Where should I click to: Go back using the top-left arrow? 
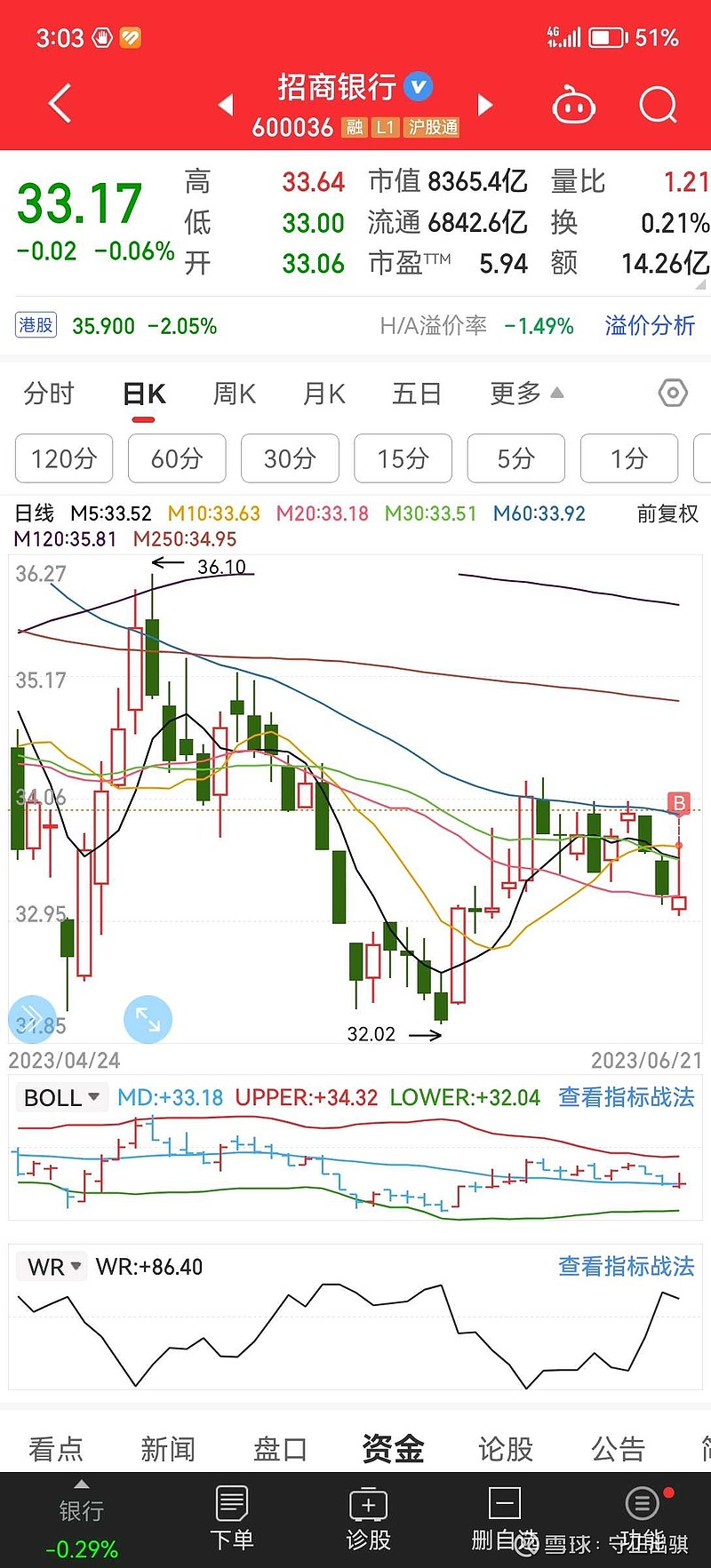tap(60, 104)
